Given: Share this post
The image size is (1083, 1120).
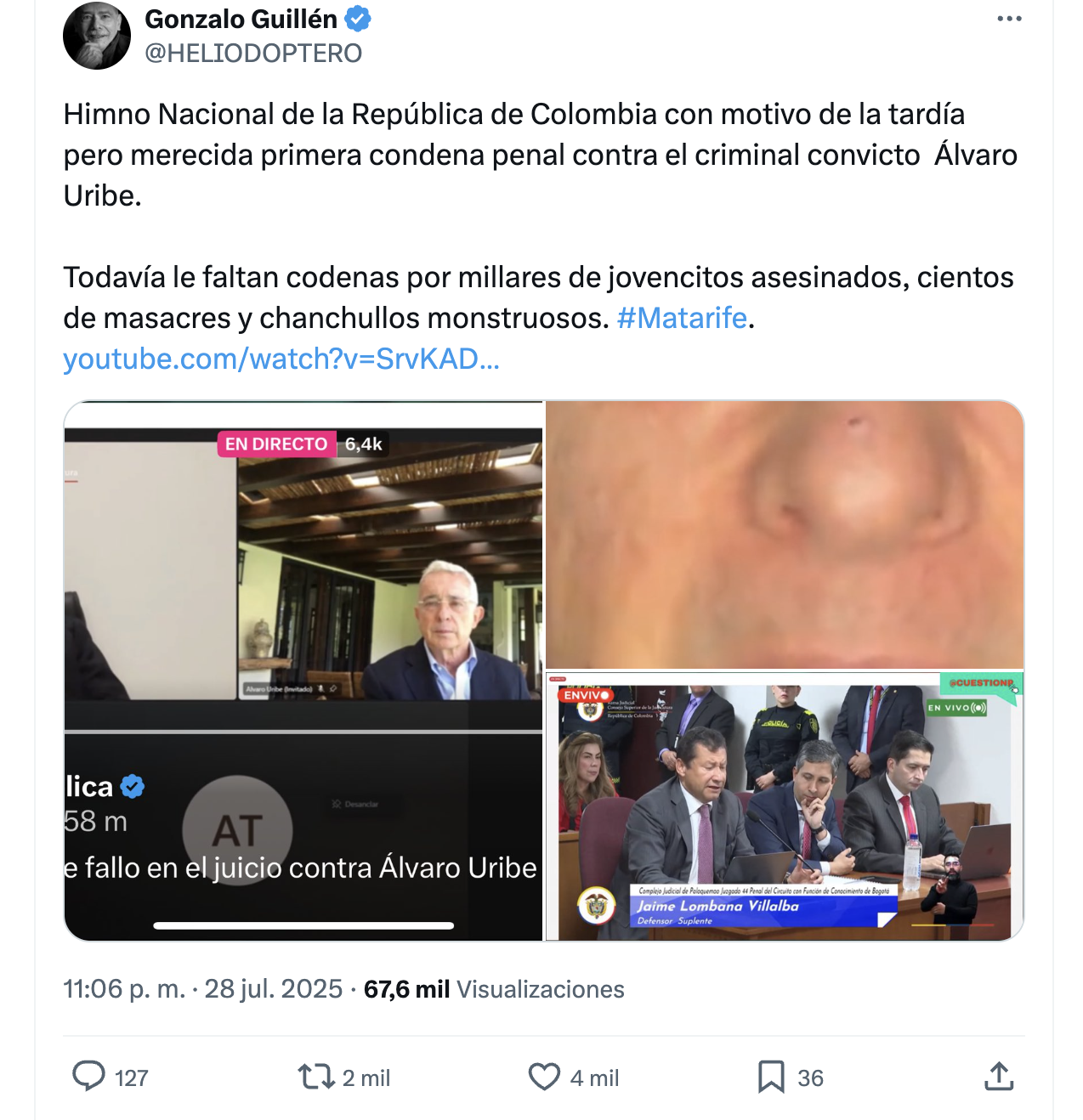Looking at the screenshot, I should 999,1077.
